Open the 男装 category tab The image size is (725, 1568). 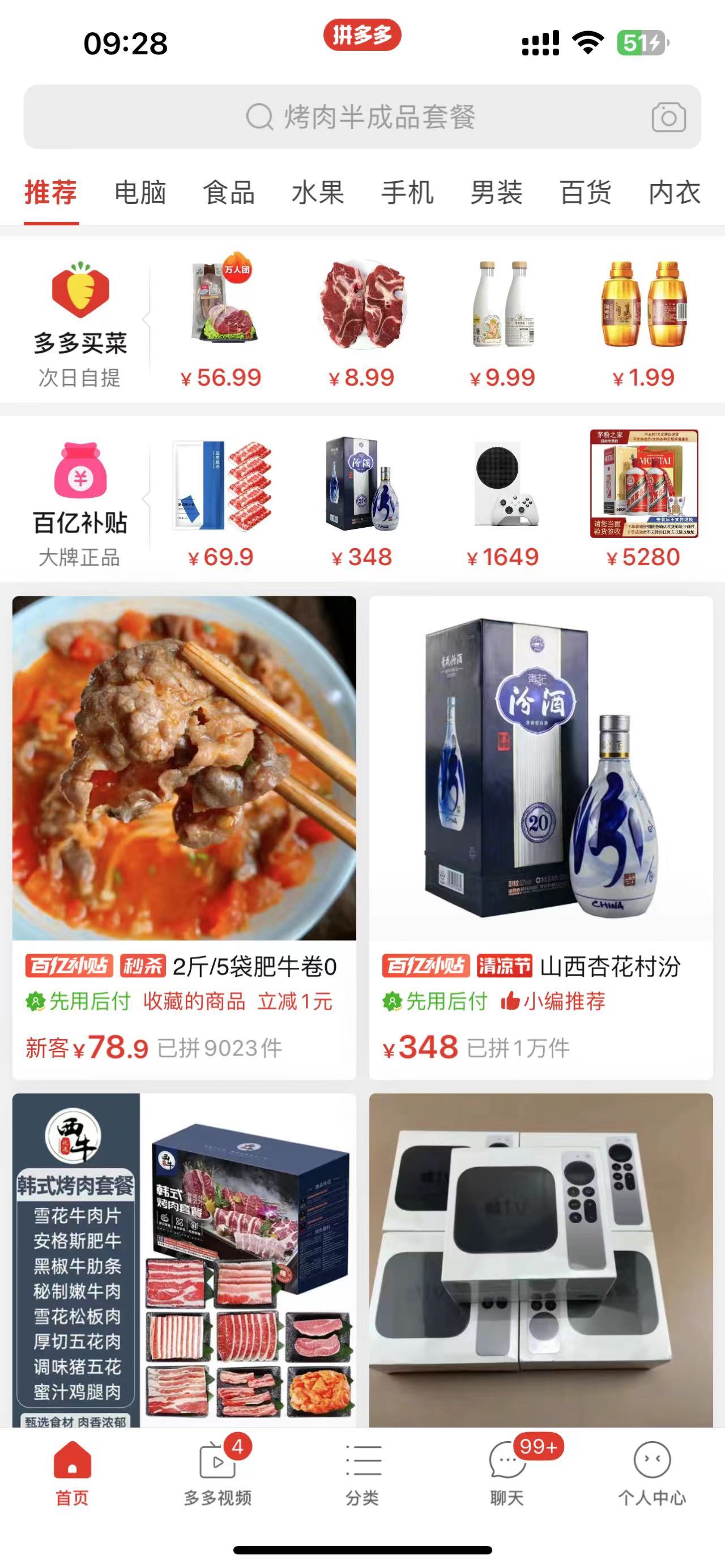point(496,193)
